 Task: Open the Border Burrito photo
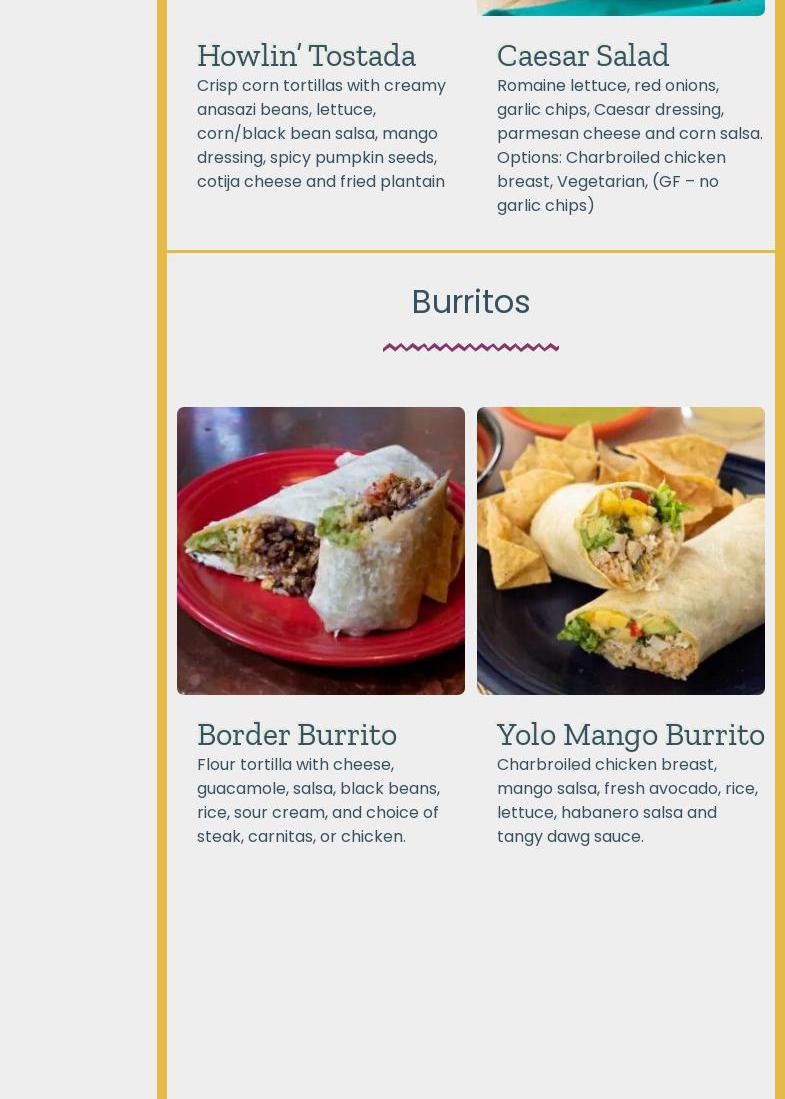(x=321, y=550)
